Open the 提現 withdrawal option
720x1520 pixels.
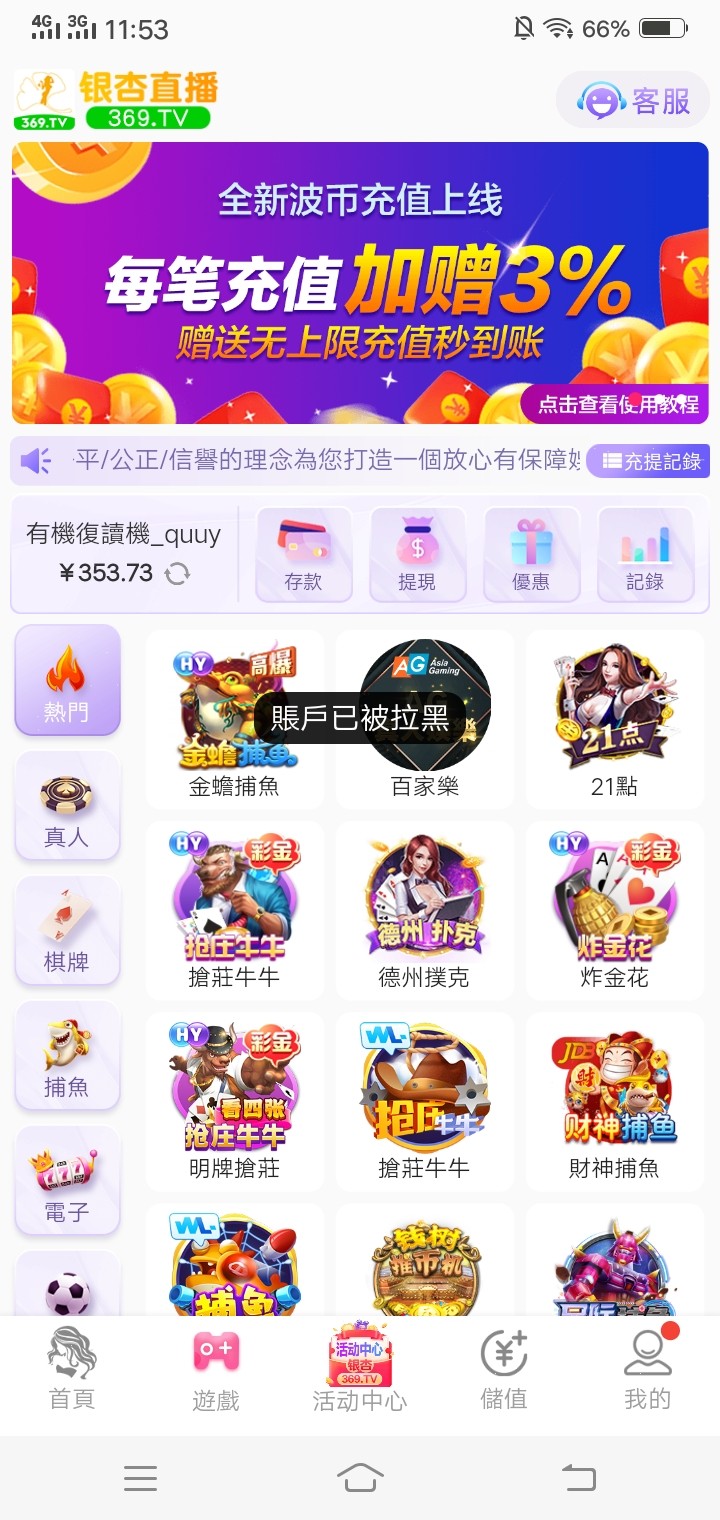[x=417, y=555]
